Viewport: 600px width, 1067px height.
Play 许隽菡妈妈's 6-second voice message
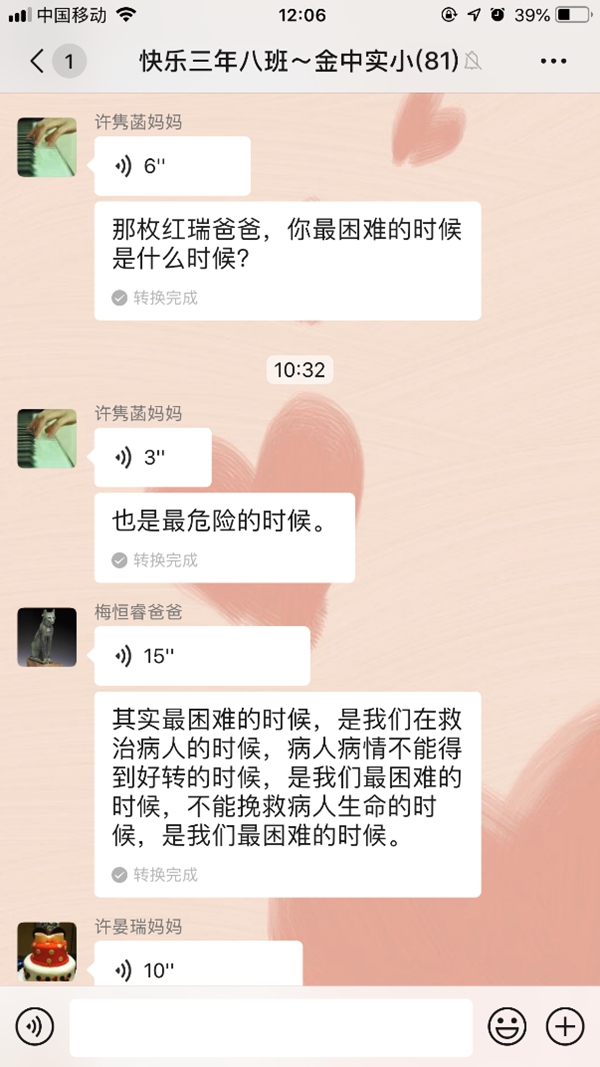(x=172, y=166)
